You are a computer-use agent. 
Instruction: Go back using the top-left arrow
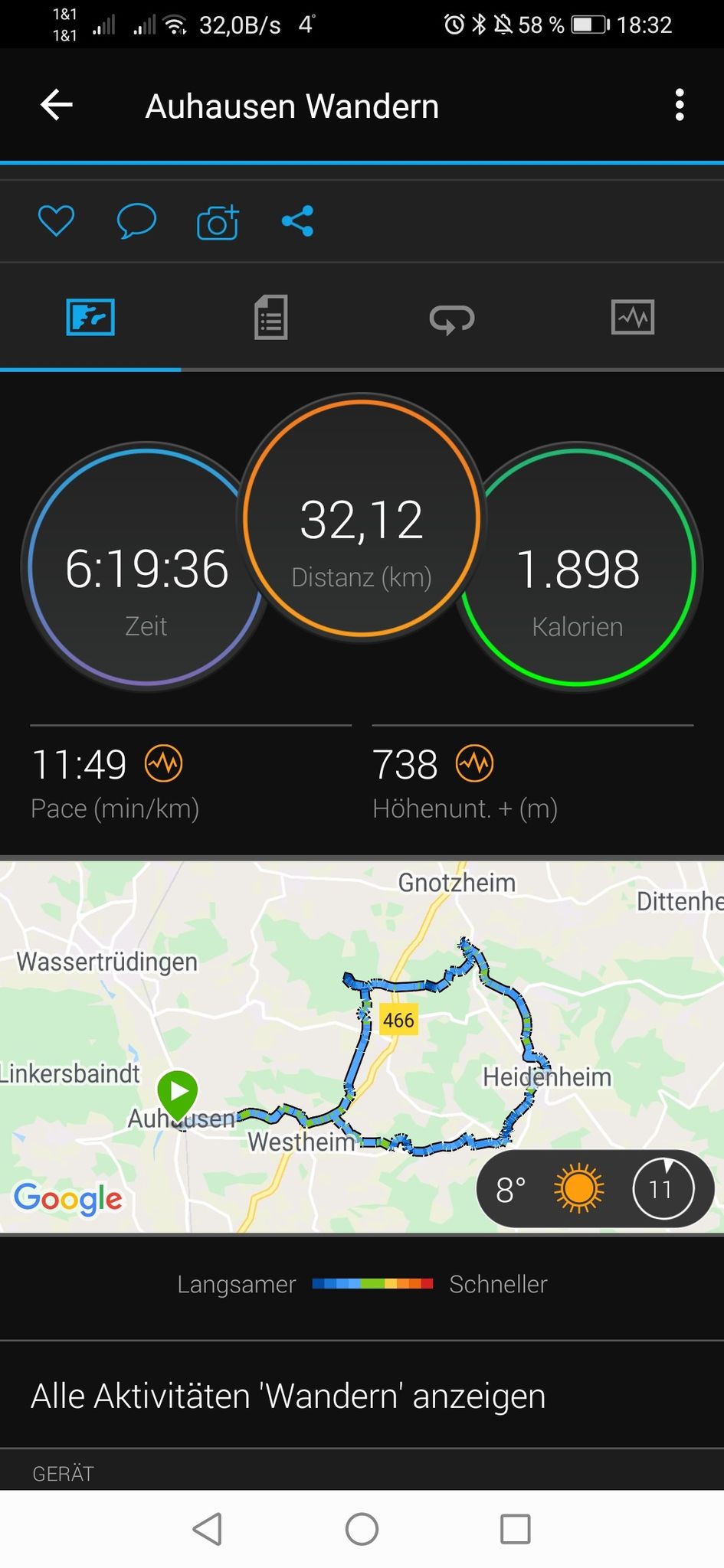tap(56, 105)
